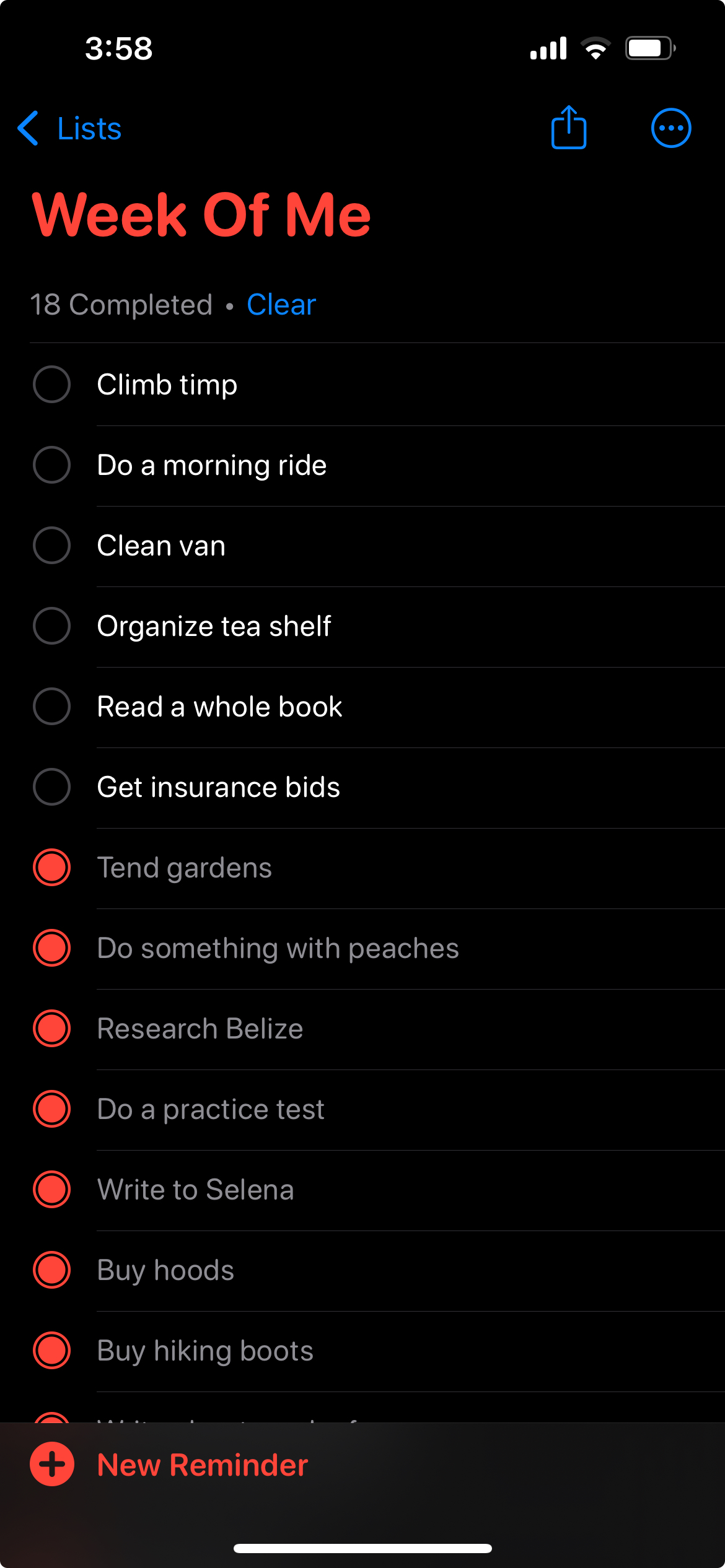
Task: Mark Climb timp as completed
Action: [x=51, y=384]
